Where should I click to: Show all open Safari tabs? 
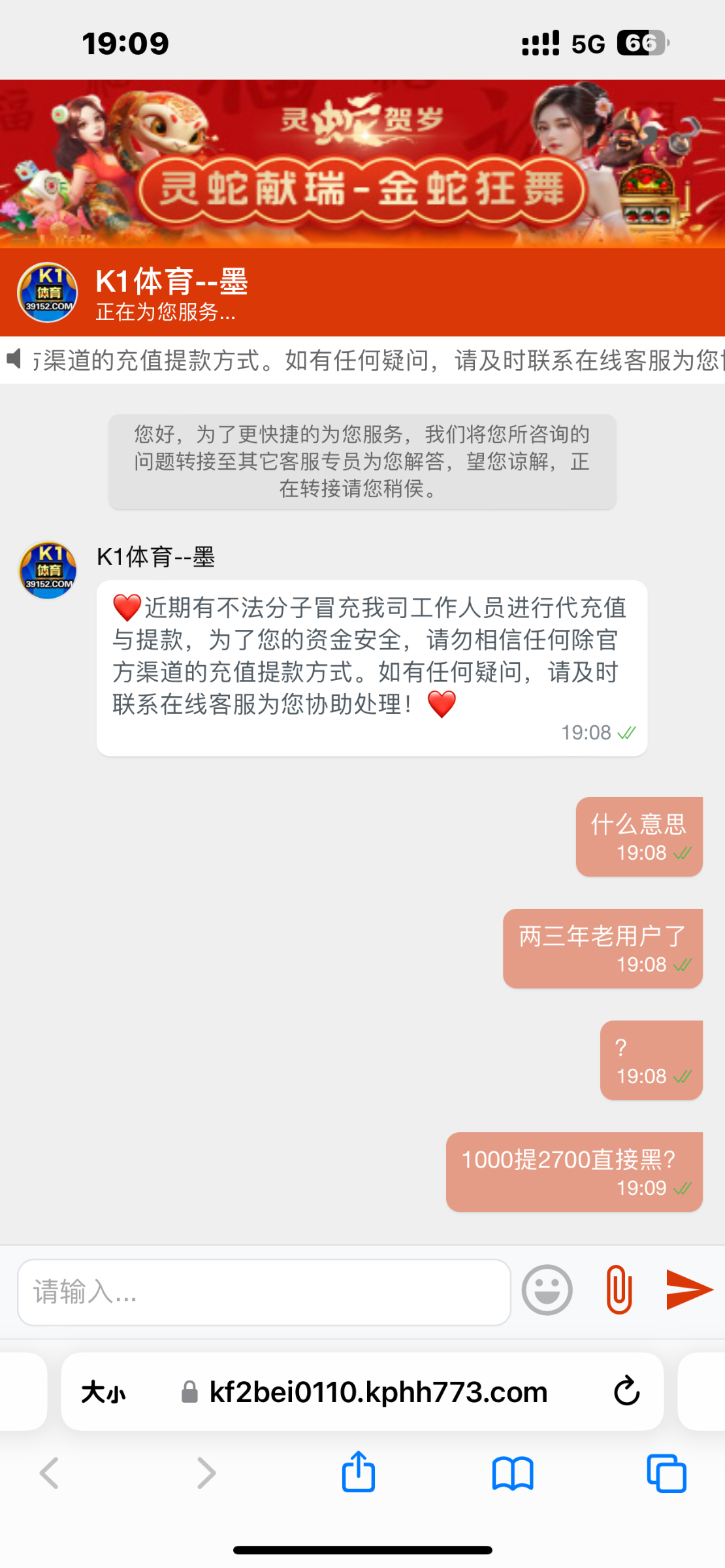(666, 1473)
